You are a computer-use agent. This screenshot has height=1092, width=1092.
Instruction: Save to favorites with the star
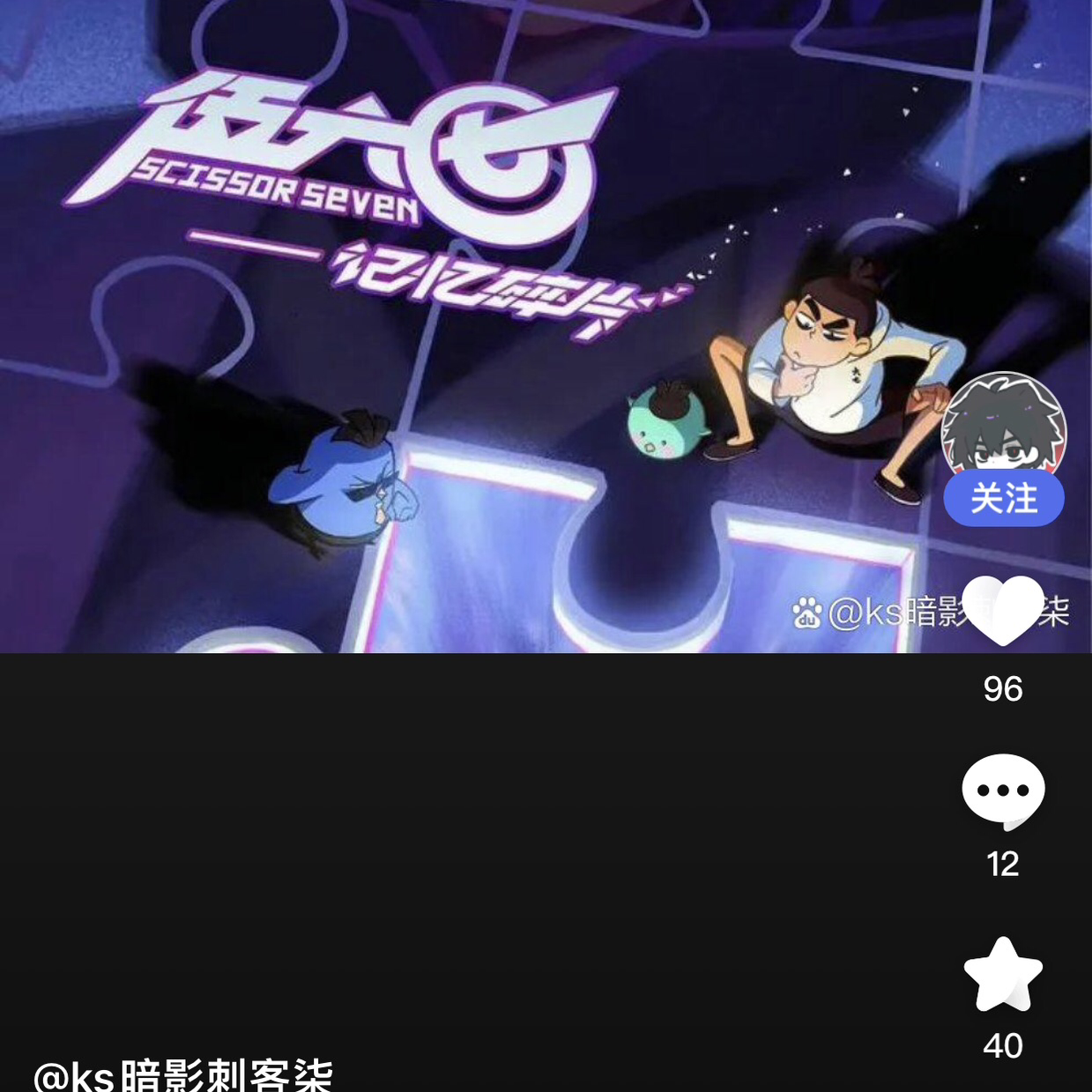tap(1003, 974)
